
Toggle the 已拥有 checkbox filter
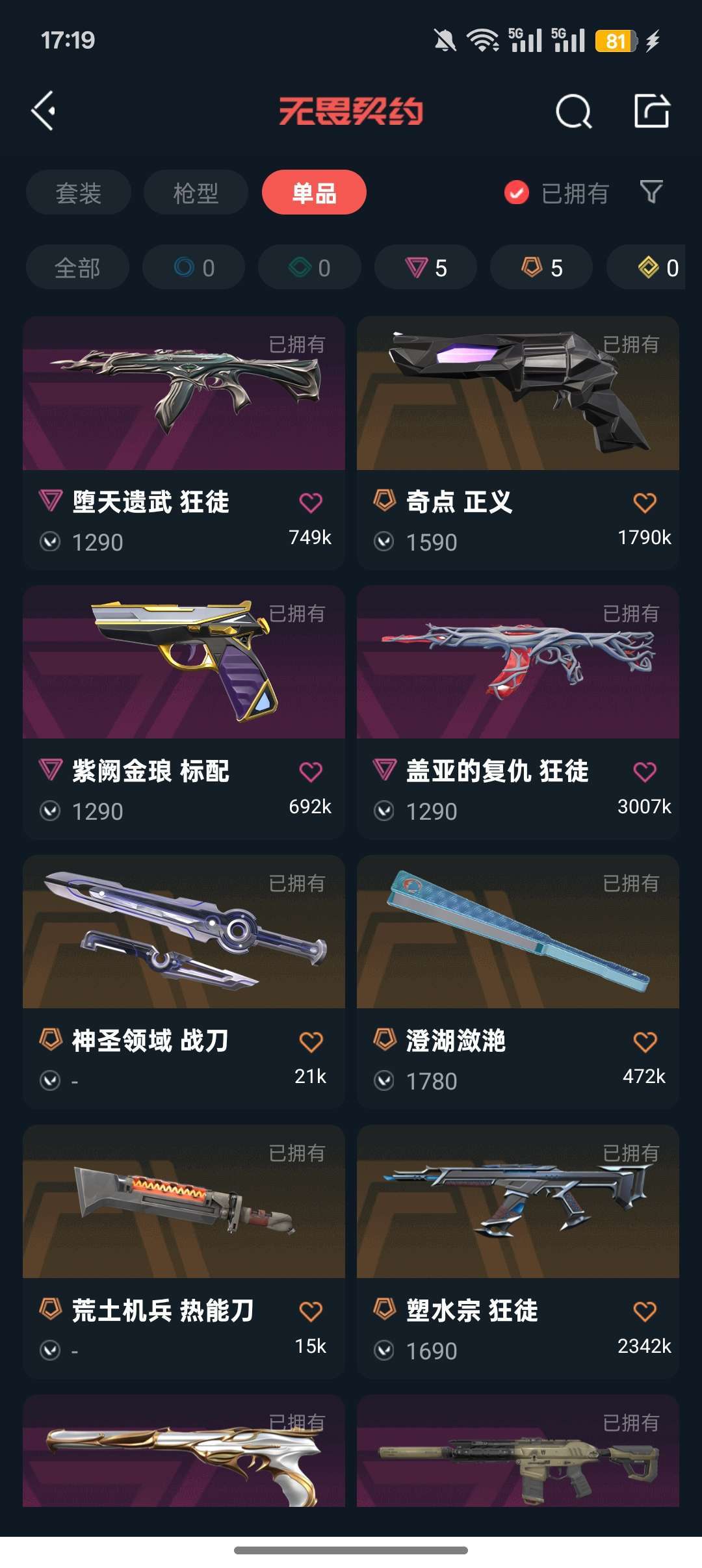(x=556, y=193)
